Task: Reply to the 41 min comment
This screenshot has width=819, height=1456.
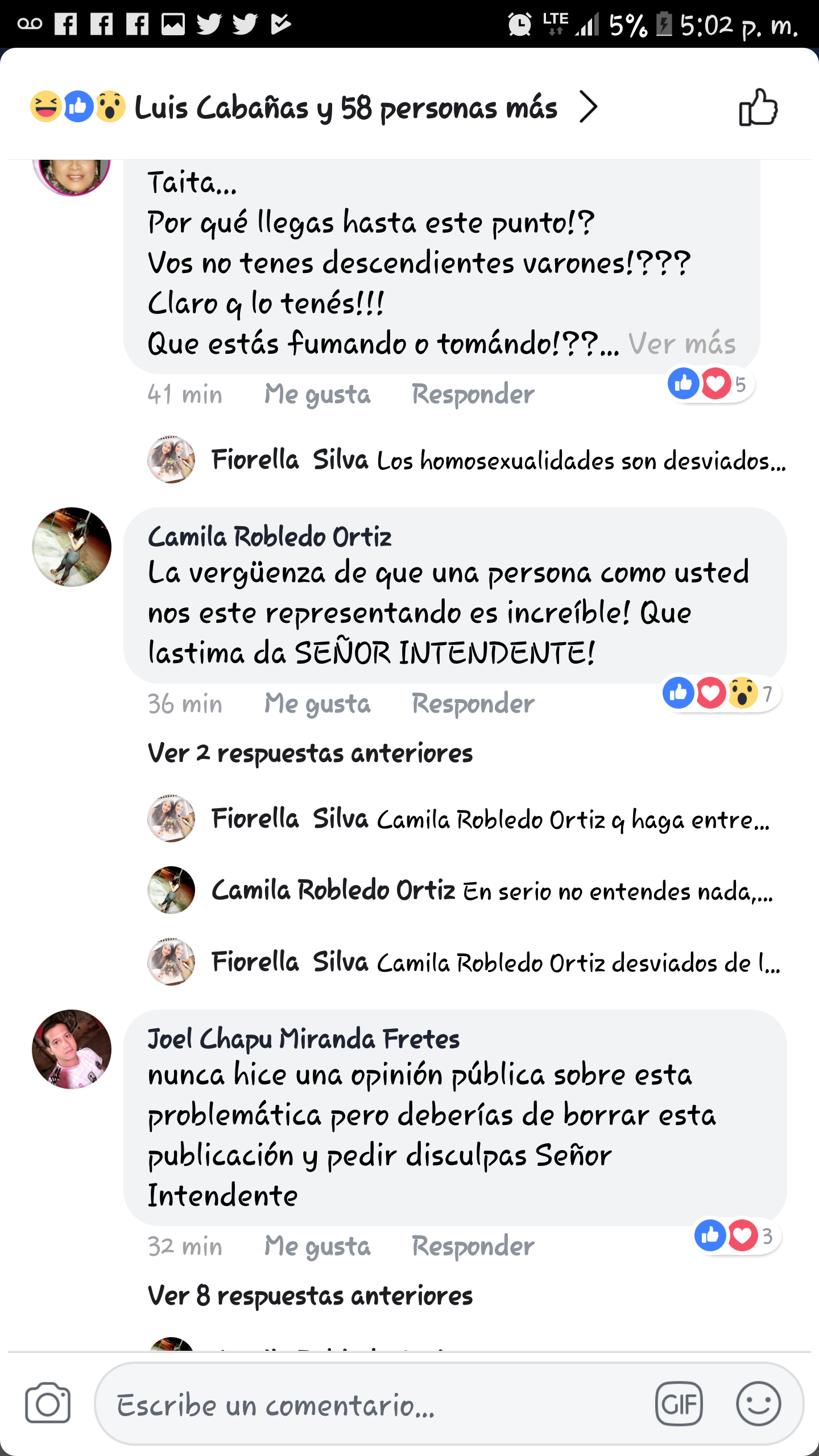Action: tap(473, 394)
